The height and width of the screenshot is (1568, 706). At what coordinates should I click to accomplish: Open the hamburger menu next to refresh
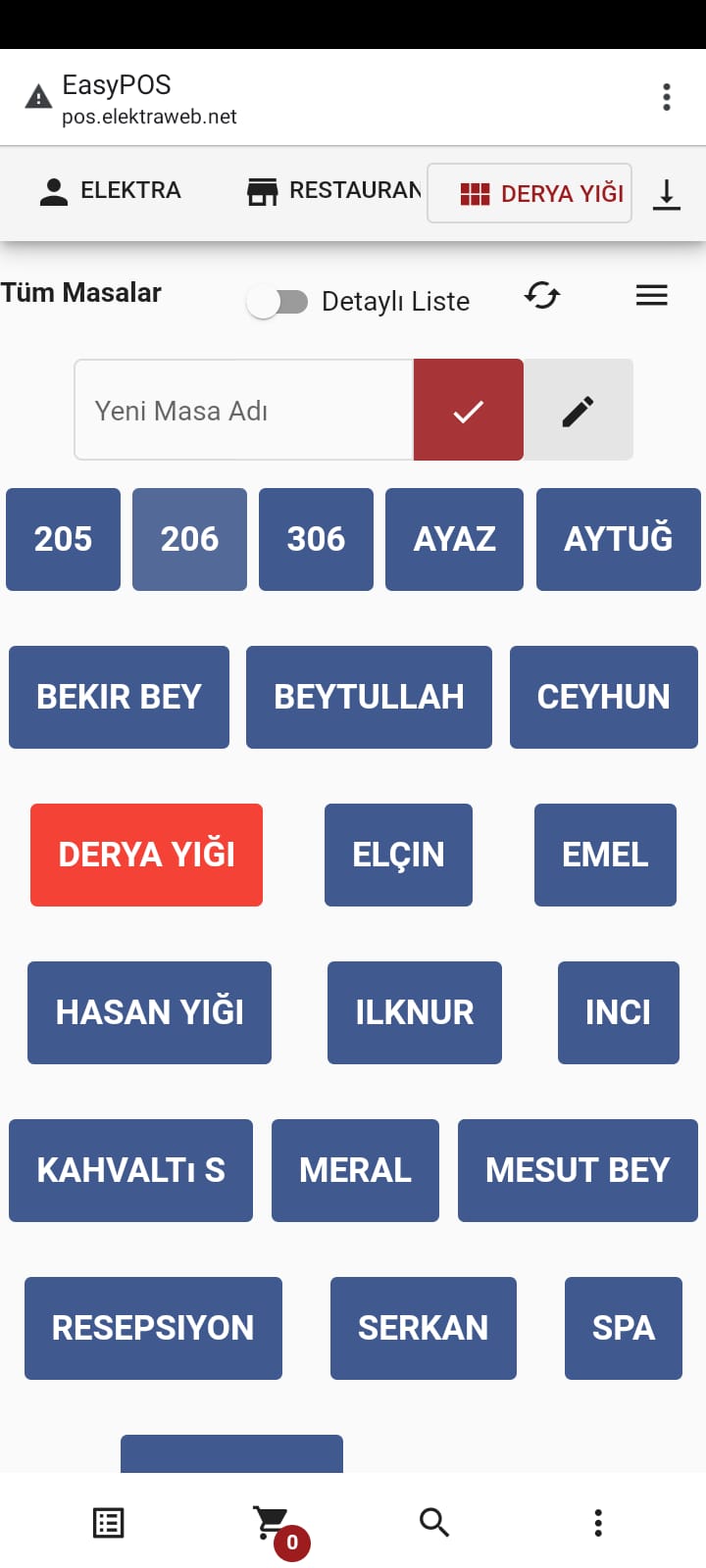651,295
